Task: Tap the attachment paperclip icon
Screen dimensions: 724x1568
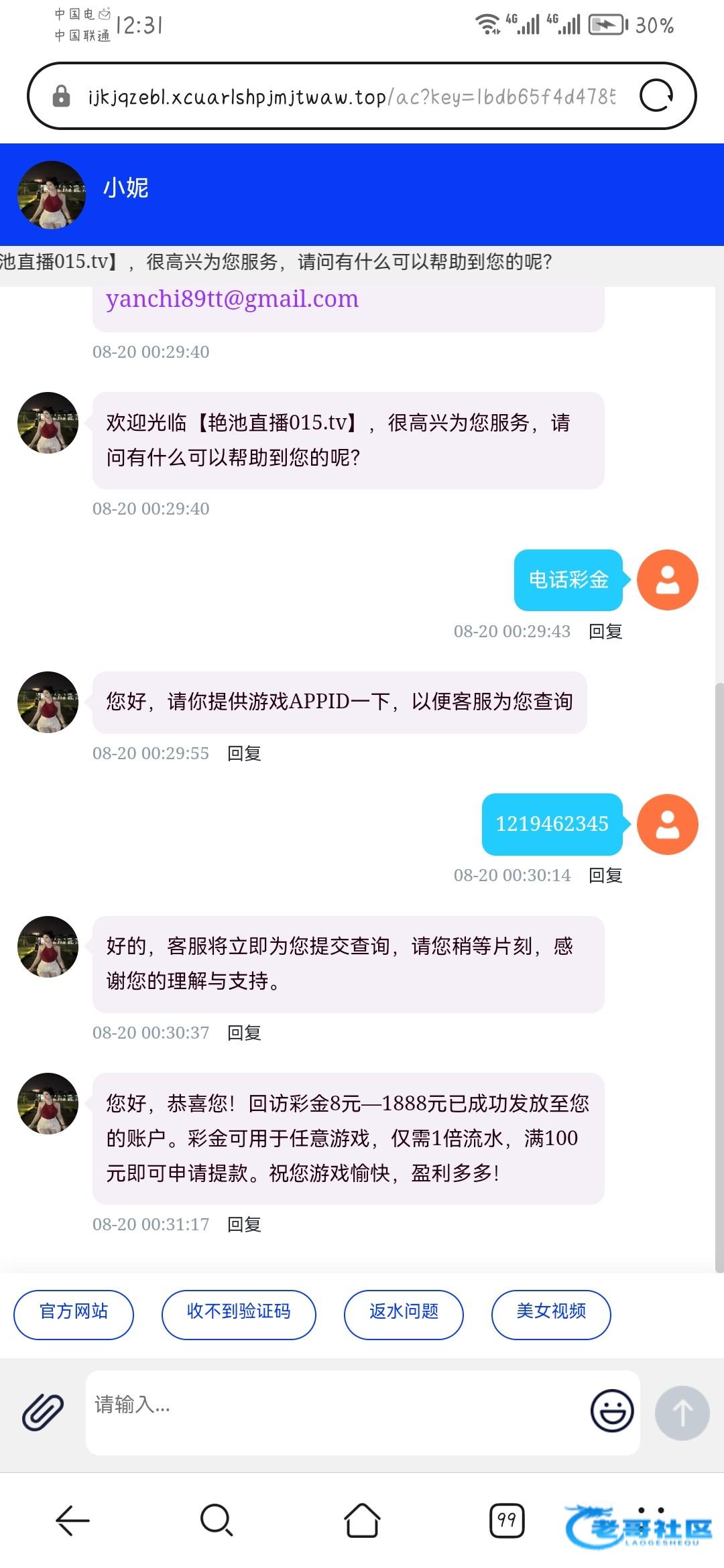Action: 43,1412
